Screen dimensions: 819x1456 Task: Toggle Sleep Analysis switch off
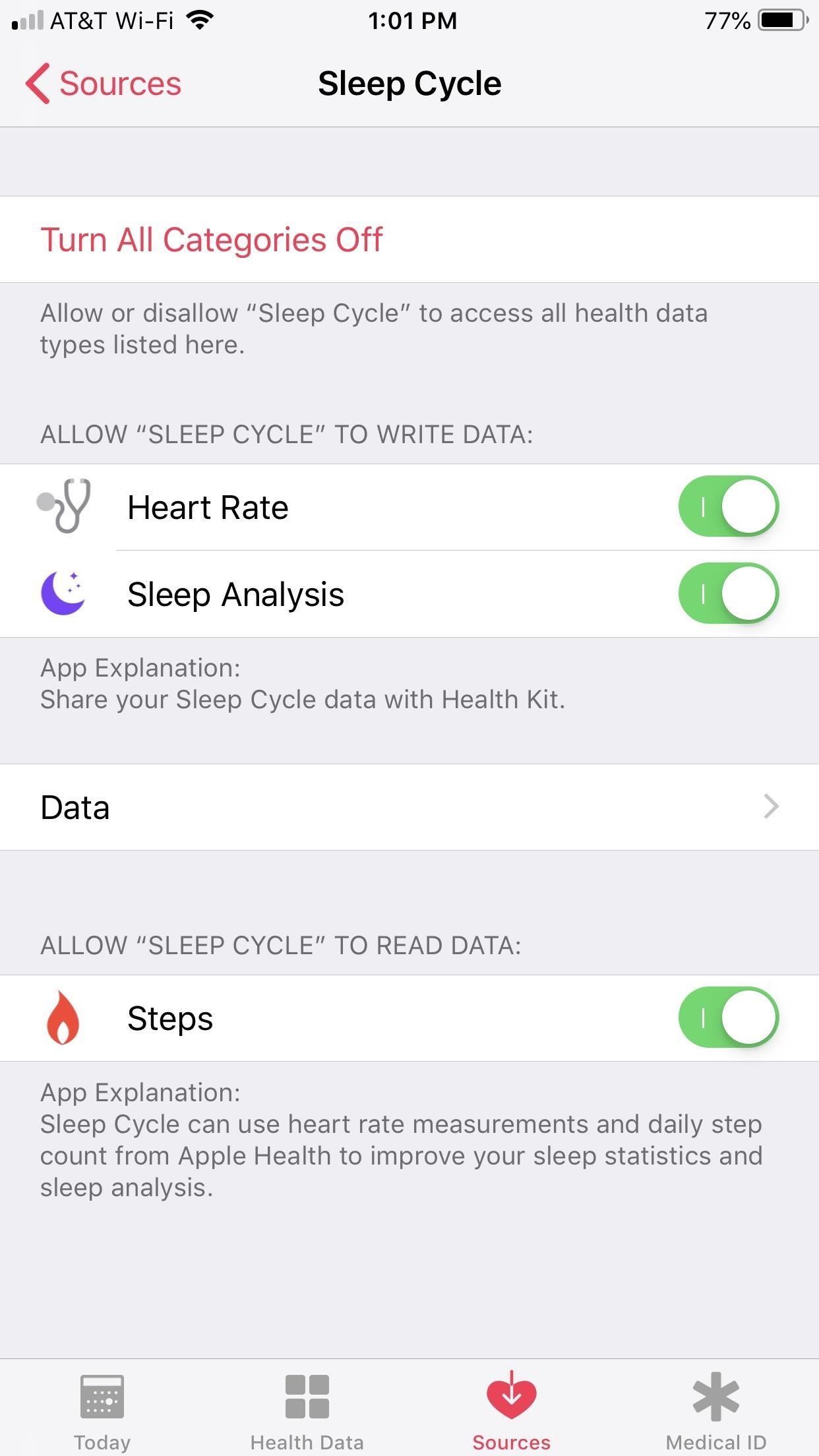point(728,593)
